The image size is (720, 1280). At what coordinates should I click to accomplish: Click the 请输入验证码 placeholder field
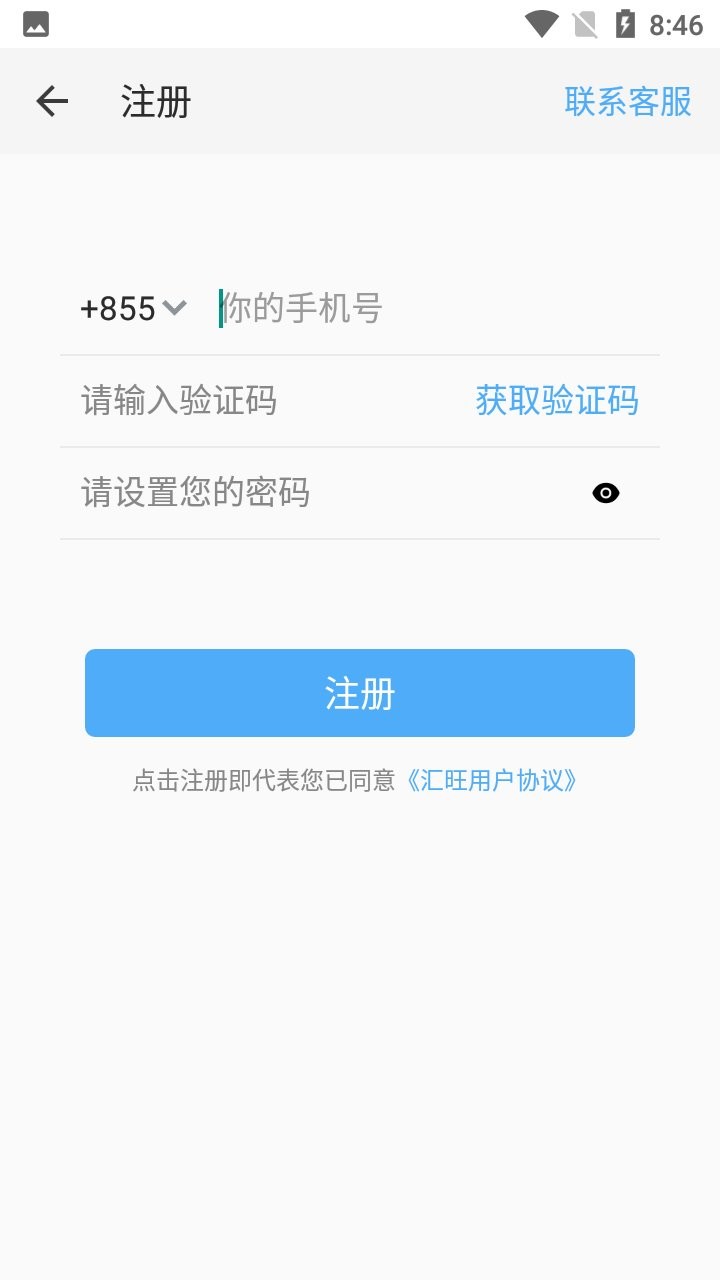(179, 400)
